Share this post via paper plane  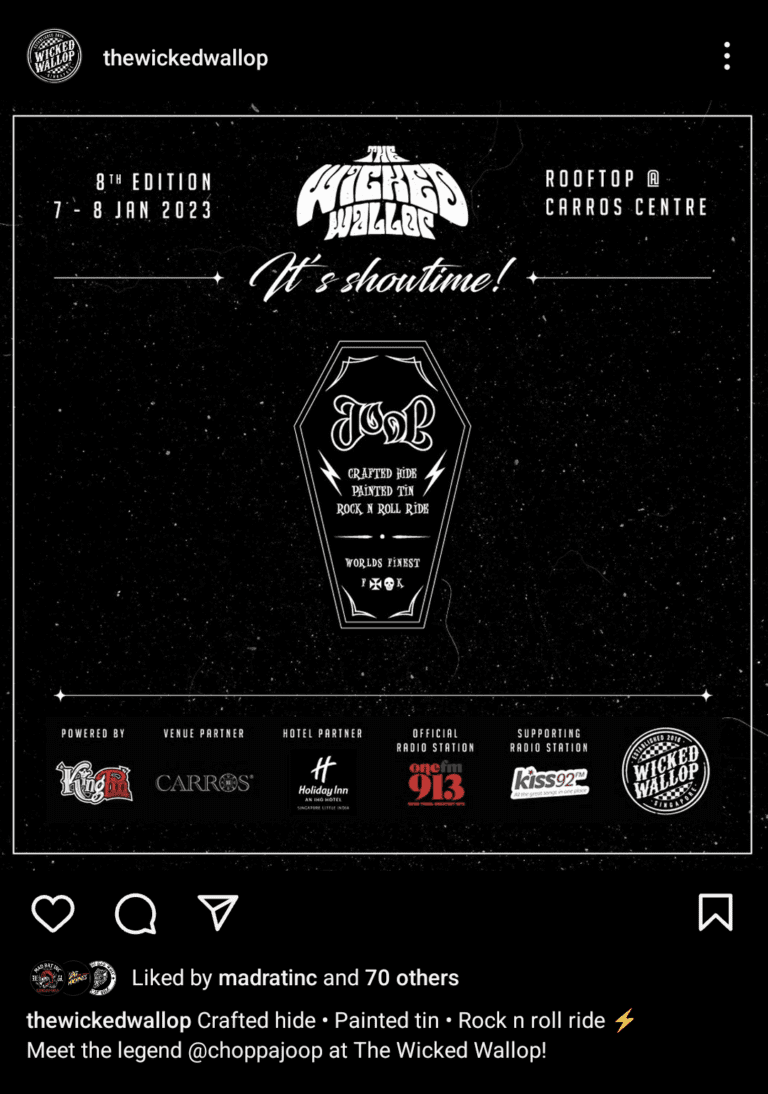217,912
